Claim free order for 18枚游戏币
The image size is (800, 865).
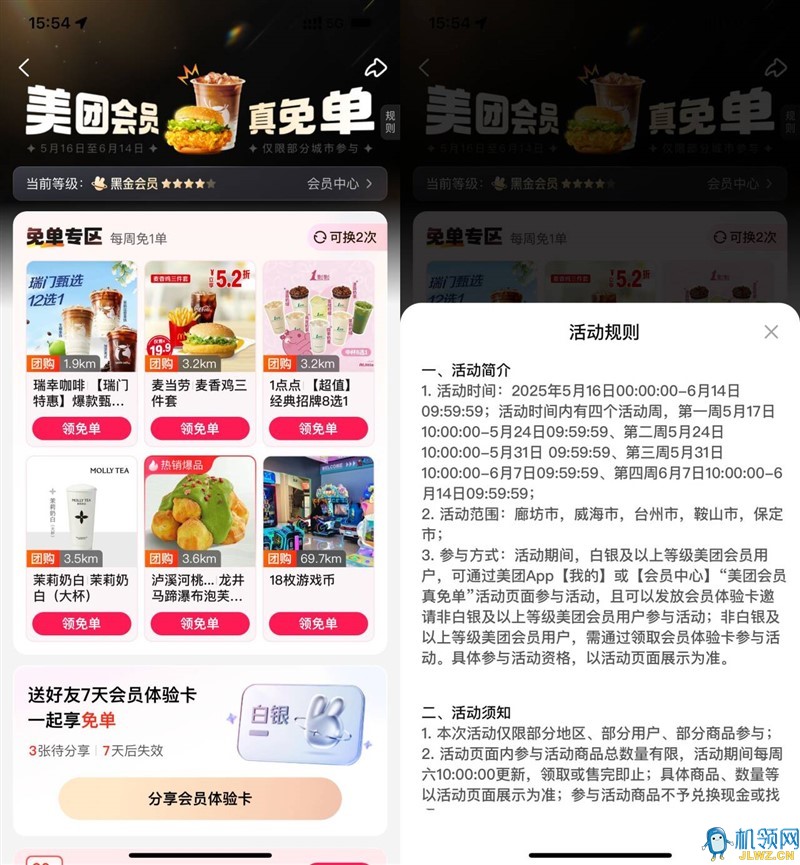[x=318, y=623]
